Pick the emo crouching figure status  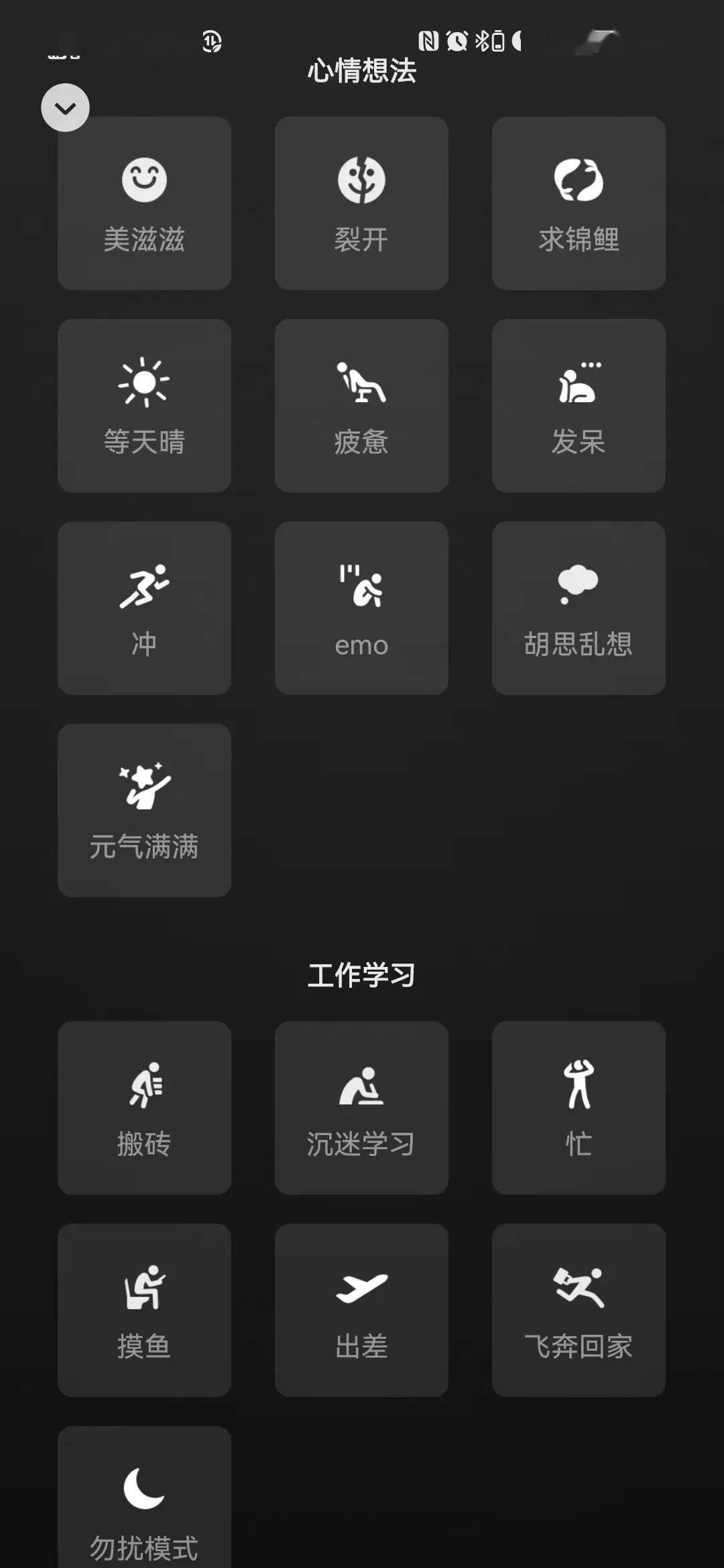pos(361,606)
